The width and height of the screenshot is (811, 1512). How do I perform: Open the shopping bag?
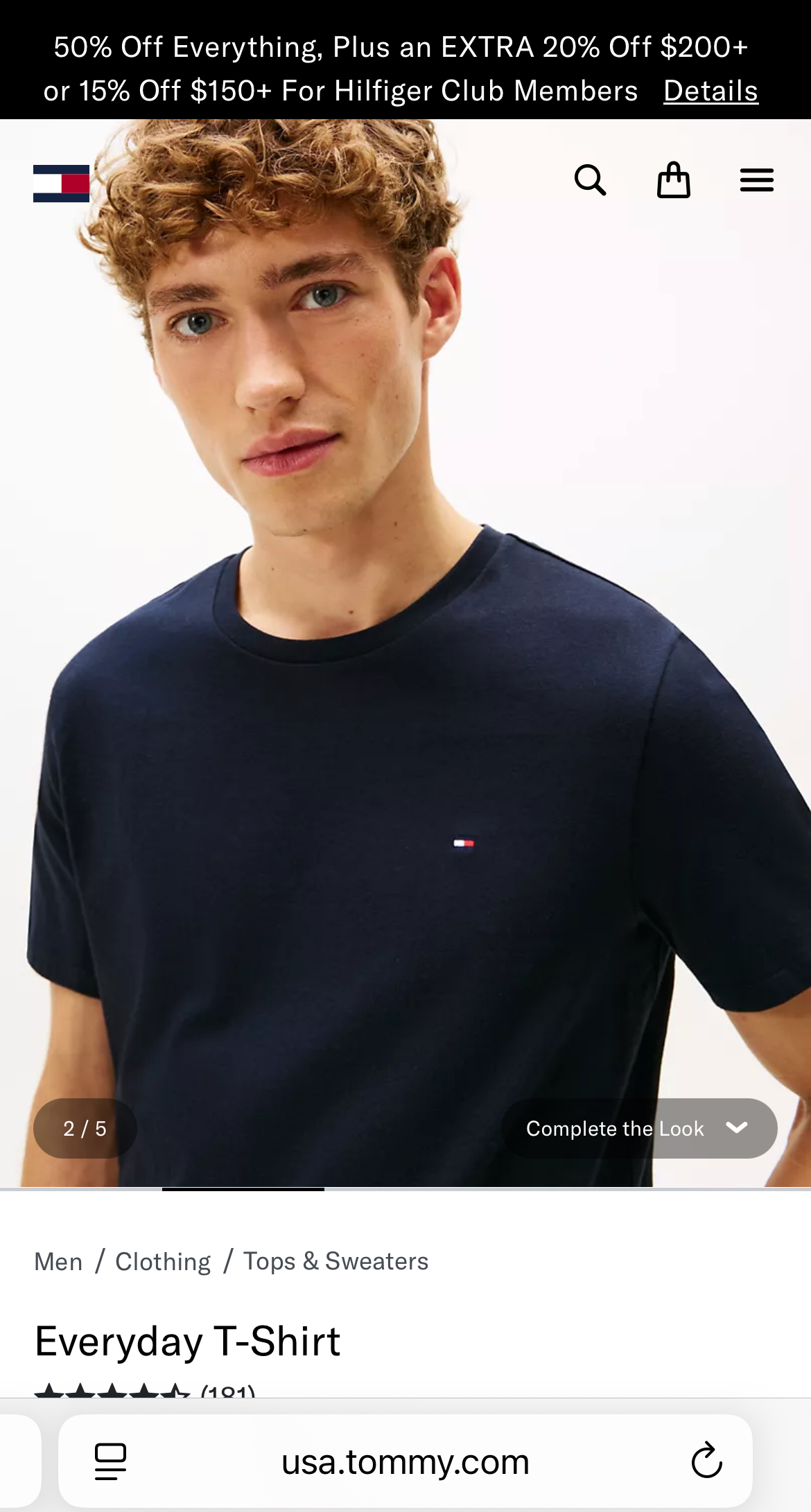pyautogui.click(x=673, y=181)
